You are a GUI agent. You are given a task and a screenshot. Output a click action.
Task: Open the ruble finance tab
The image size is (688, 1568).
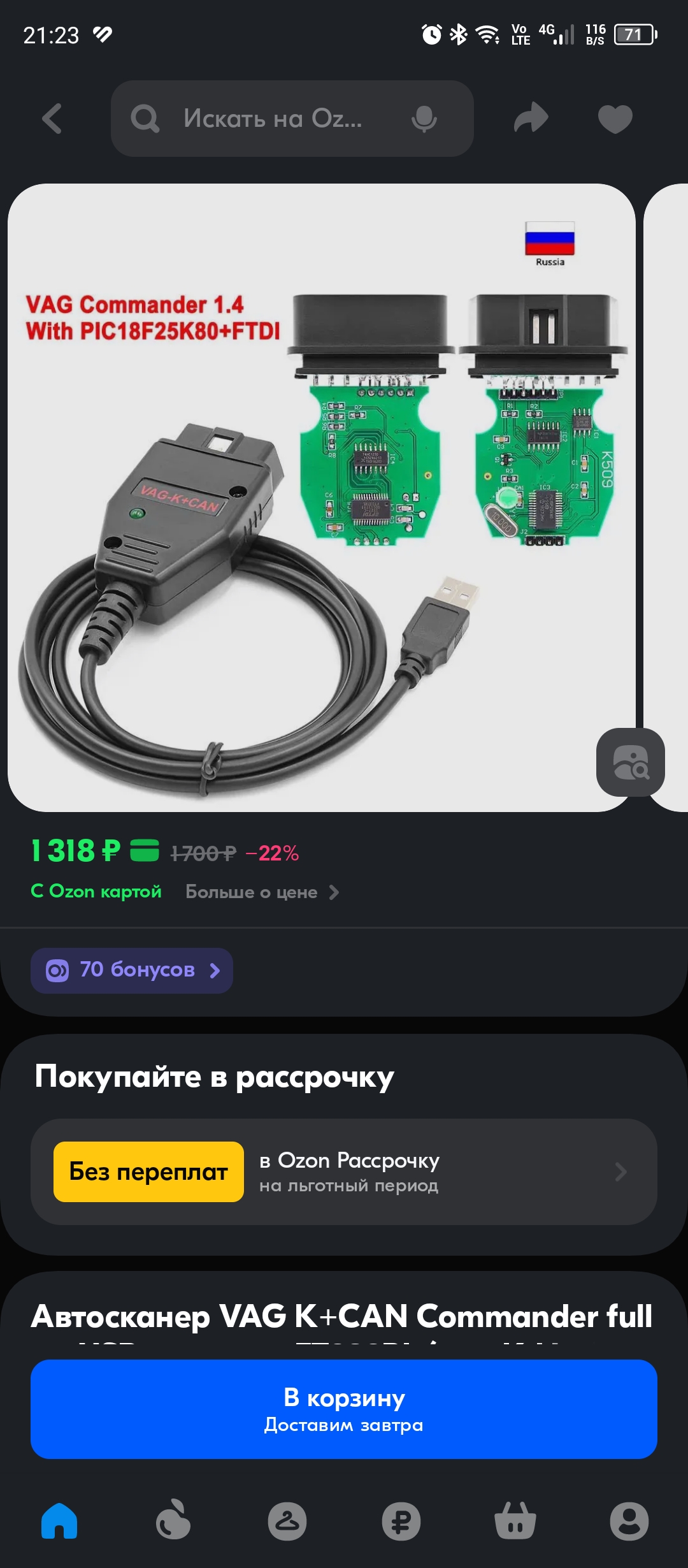coord(401,1521)
